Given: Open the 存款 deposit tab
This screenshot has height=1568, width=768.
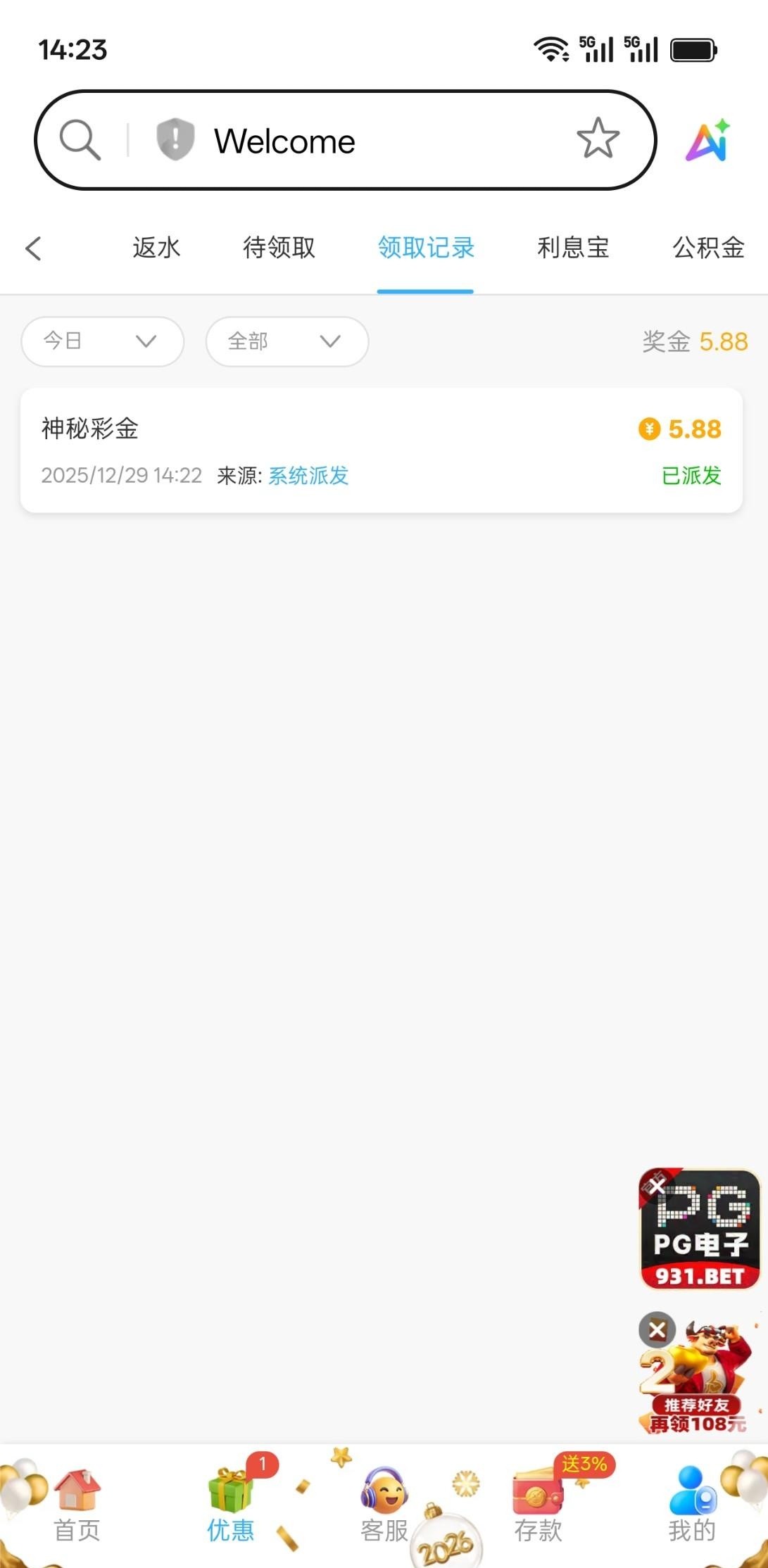Looking at the screenshot, I should pos(539,1506).
